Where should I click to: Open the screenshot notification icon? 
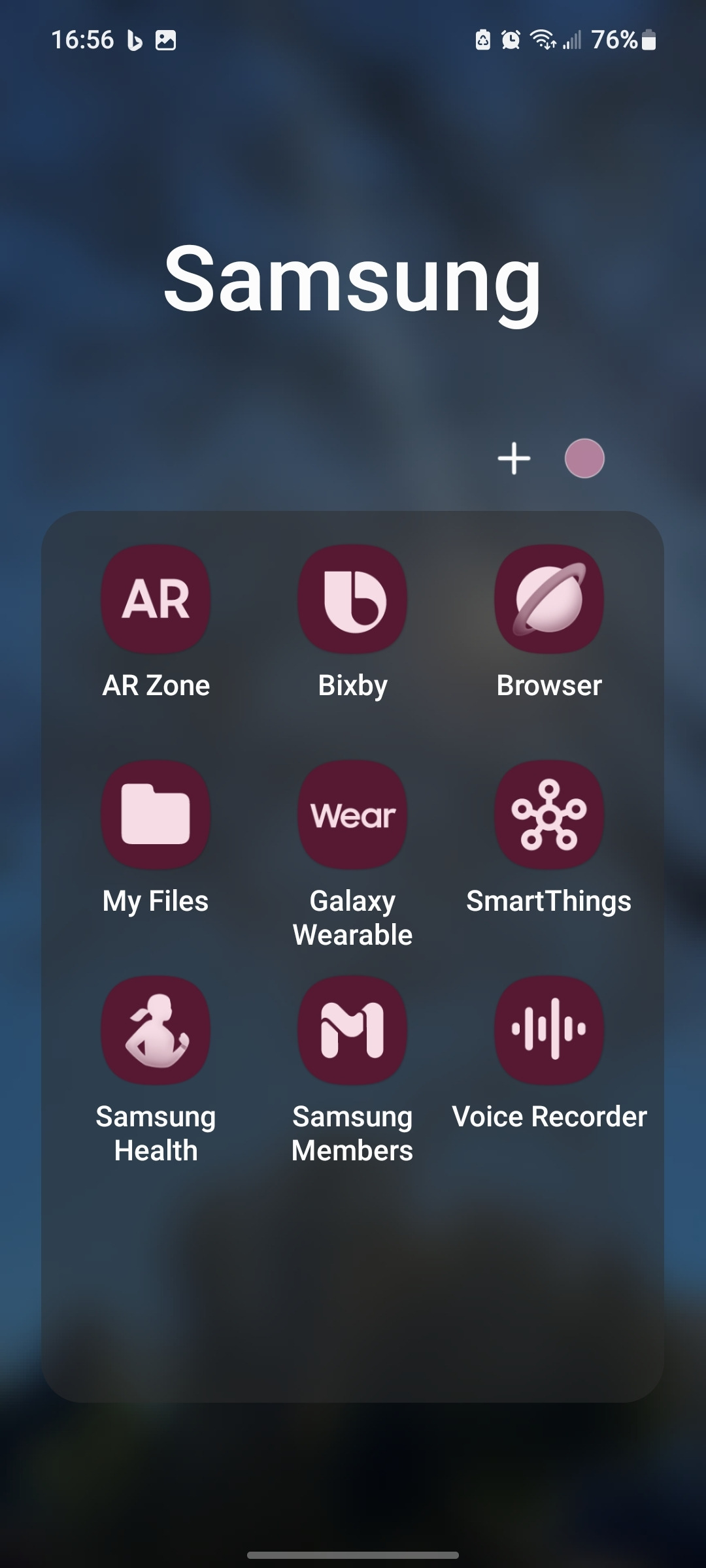tap(166, 40)
